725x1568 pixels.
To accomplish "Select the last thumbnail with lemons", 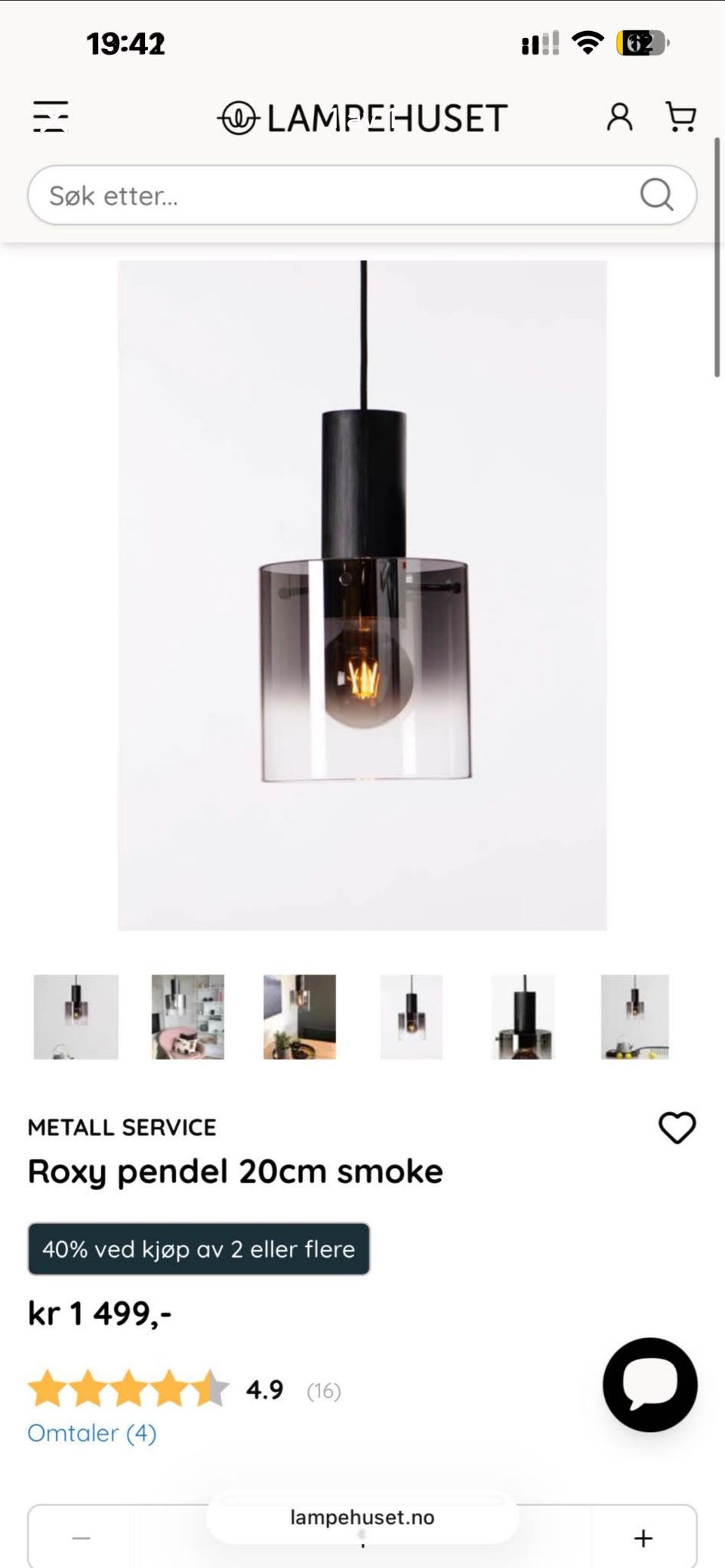I will (635, 1017).
